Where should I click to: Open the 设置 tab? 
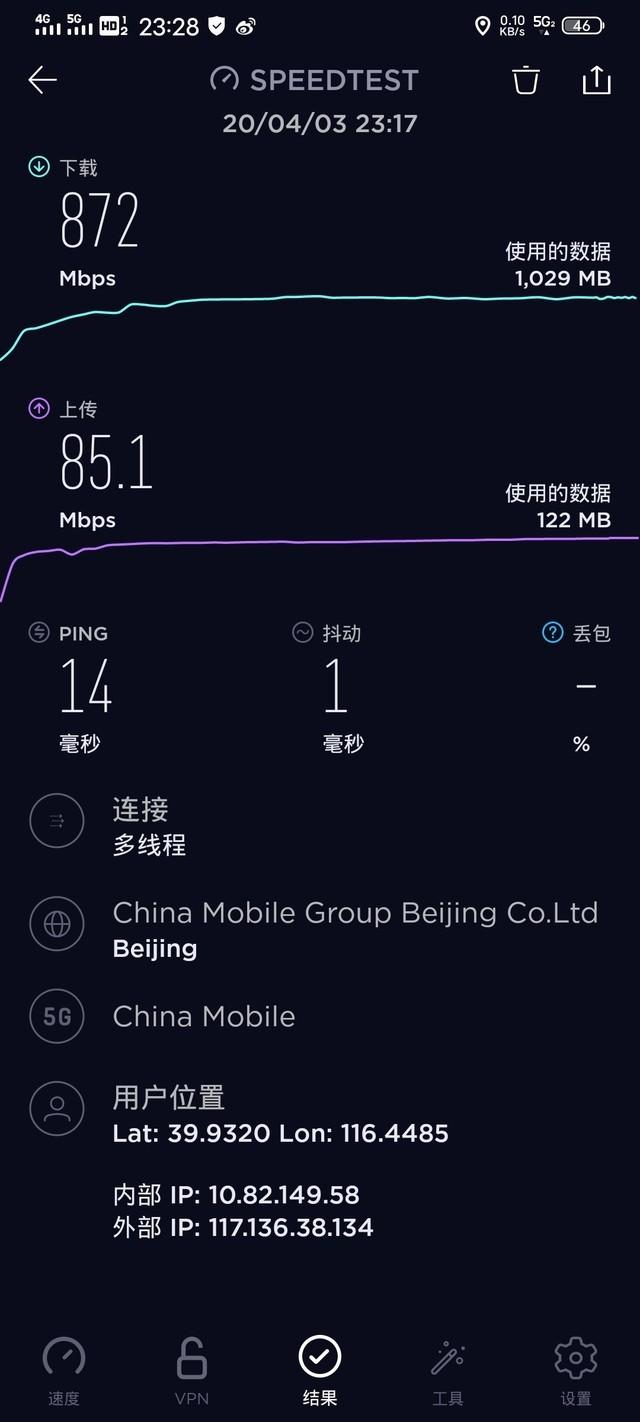(x=575, y=1370)
